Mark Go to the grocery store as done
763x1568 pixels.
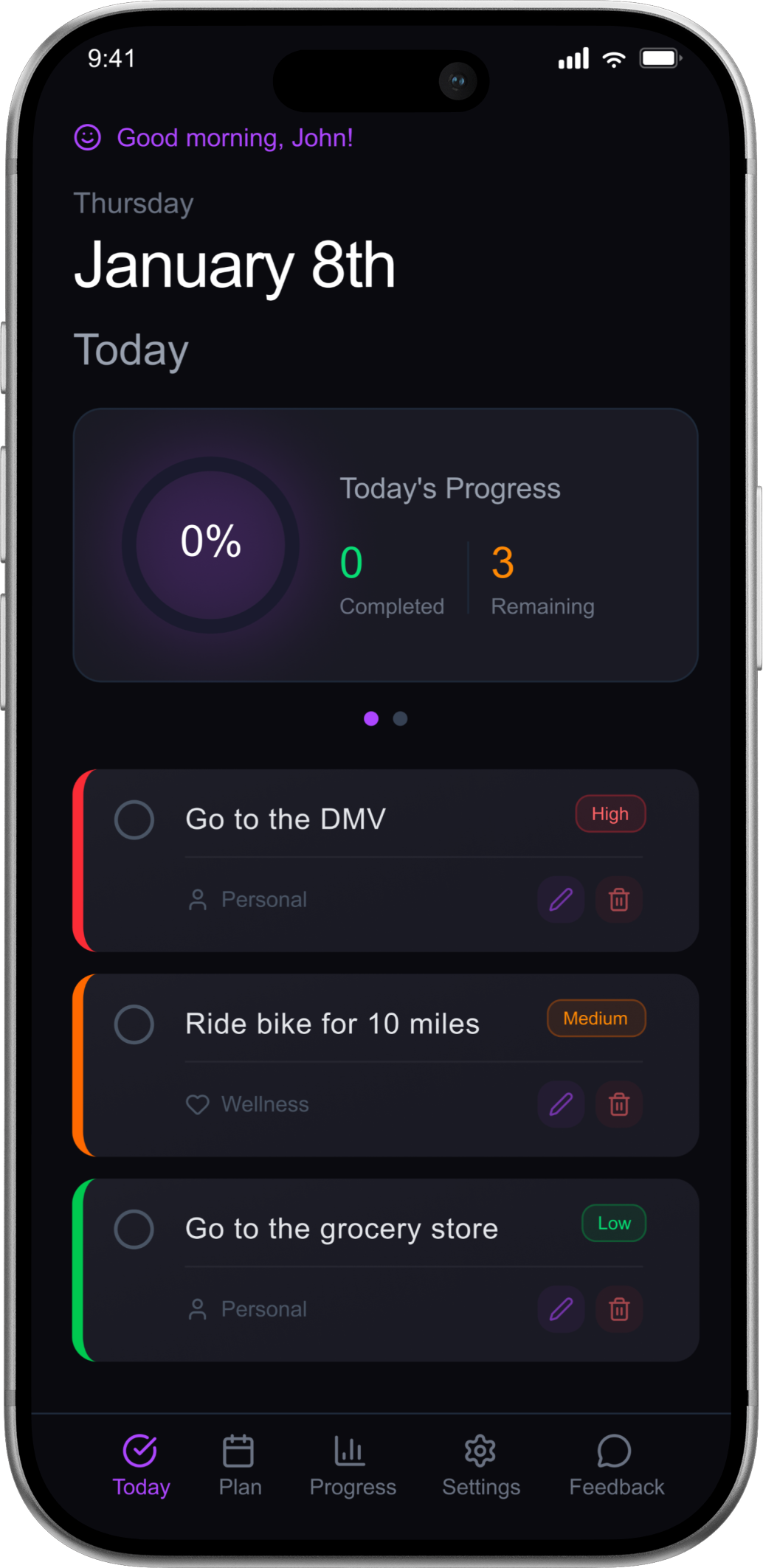click(134, 1229)
